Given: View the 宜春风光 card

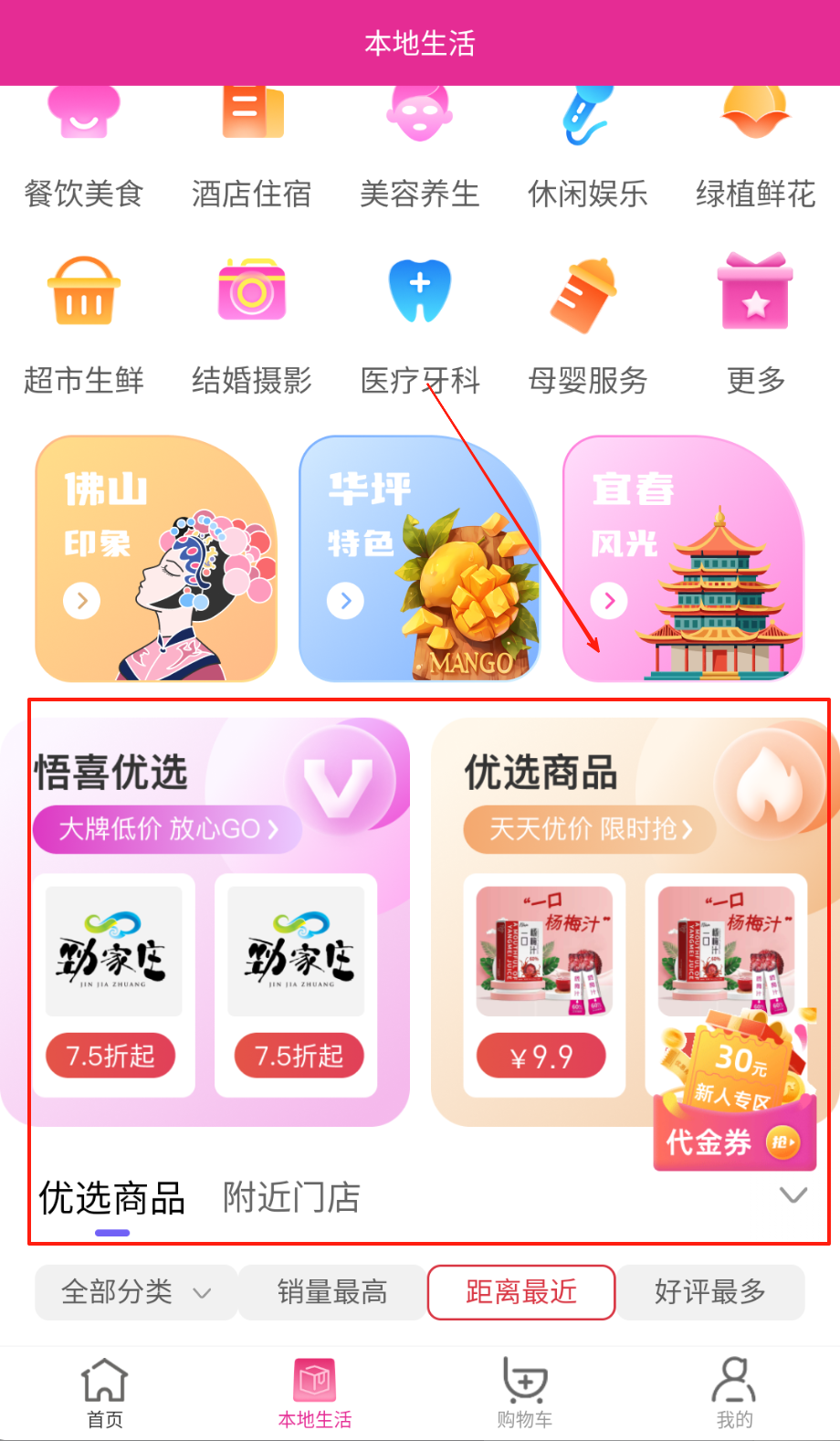Looking at the screenshot, I should click(x=683, y=558).
